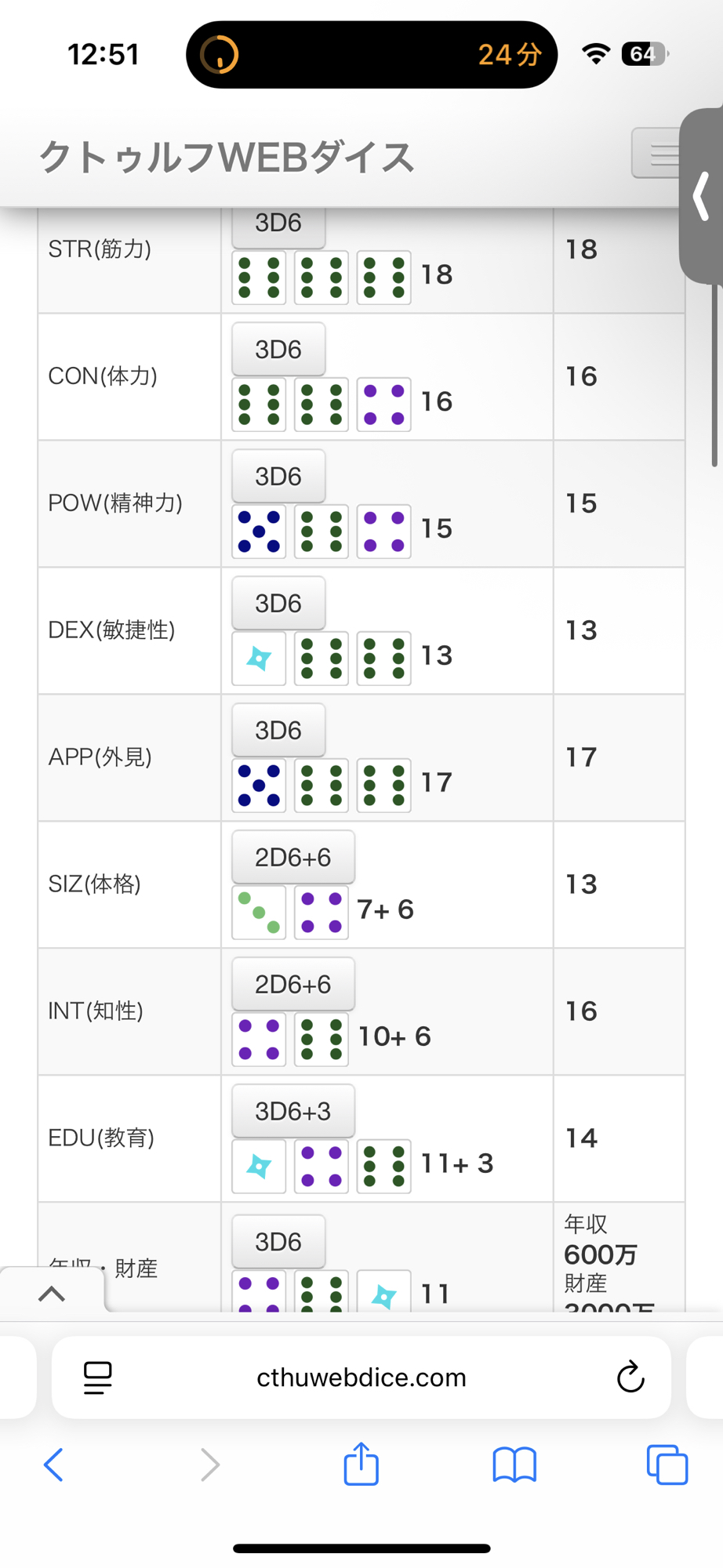723x1568 pixels.
Task: Open Safari bookmarks
Action: (514, 1465)
